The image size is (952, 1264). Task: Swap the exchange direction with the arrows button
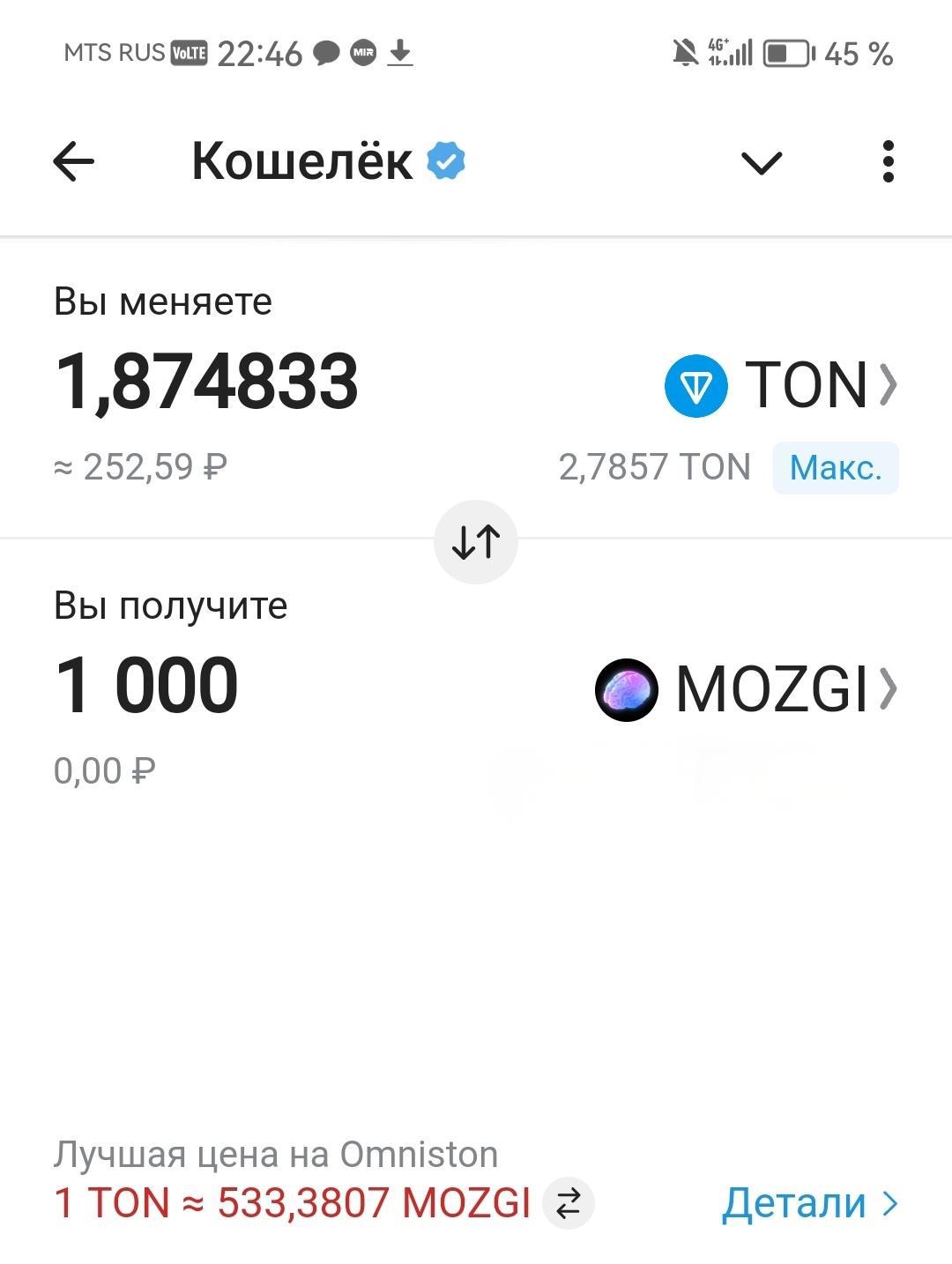click(476, 542)
